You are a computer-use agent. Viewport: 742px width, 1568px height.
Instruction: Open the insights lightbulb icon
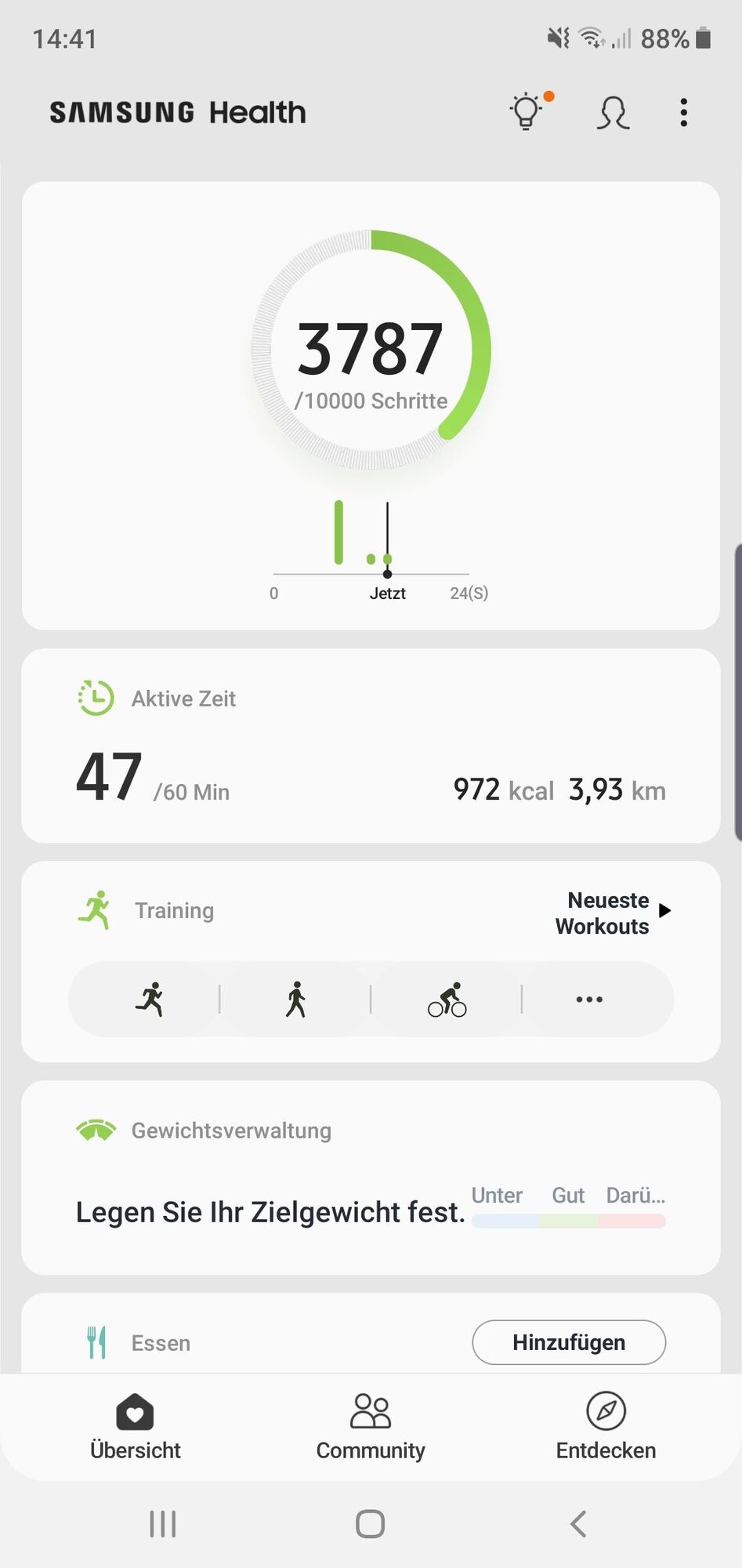(x=527, y=112)
